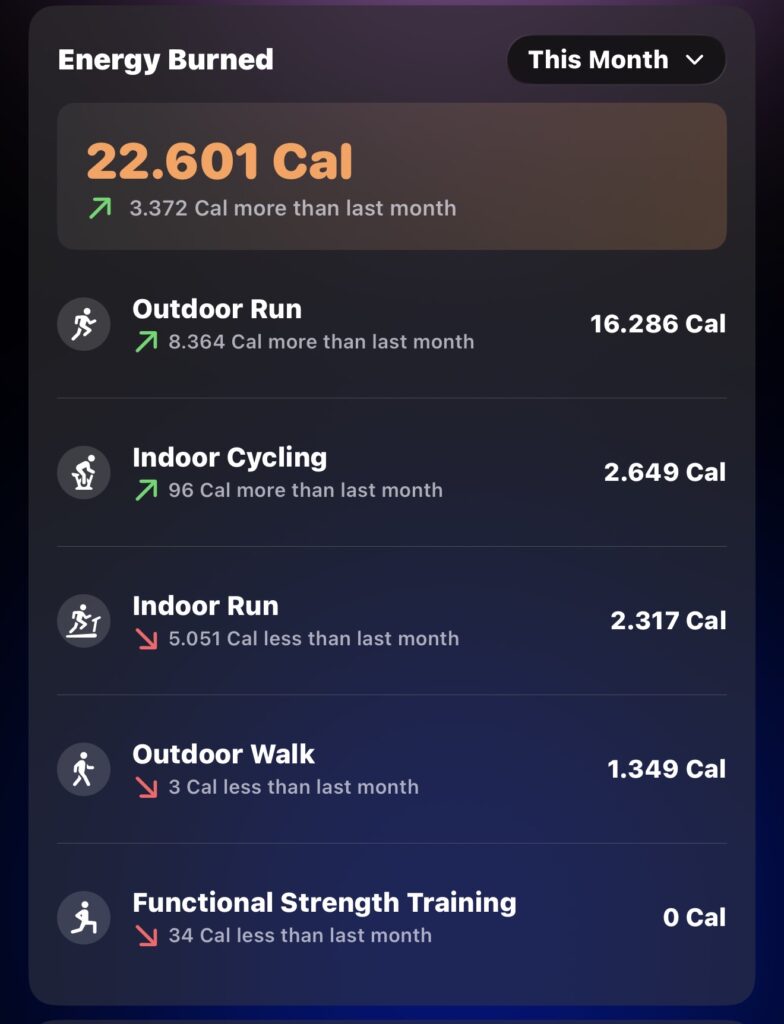This screenshot has height=1024, width=784.
Task: Open the This Month period dropdown
Action: [x=616, y=60]
